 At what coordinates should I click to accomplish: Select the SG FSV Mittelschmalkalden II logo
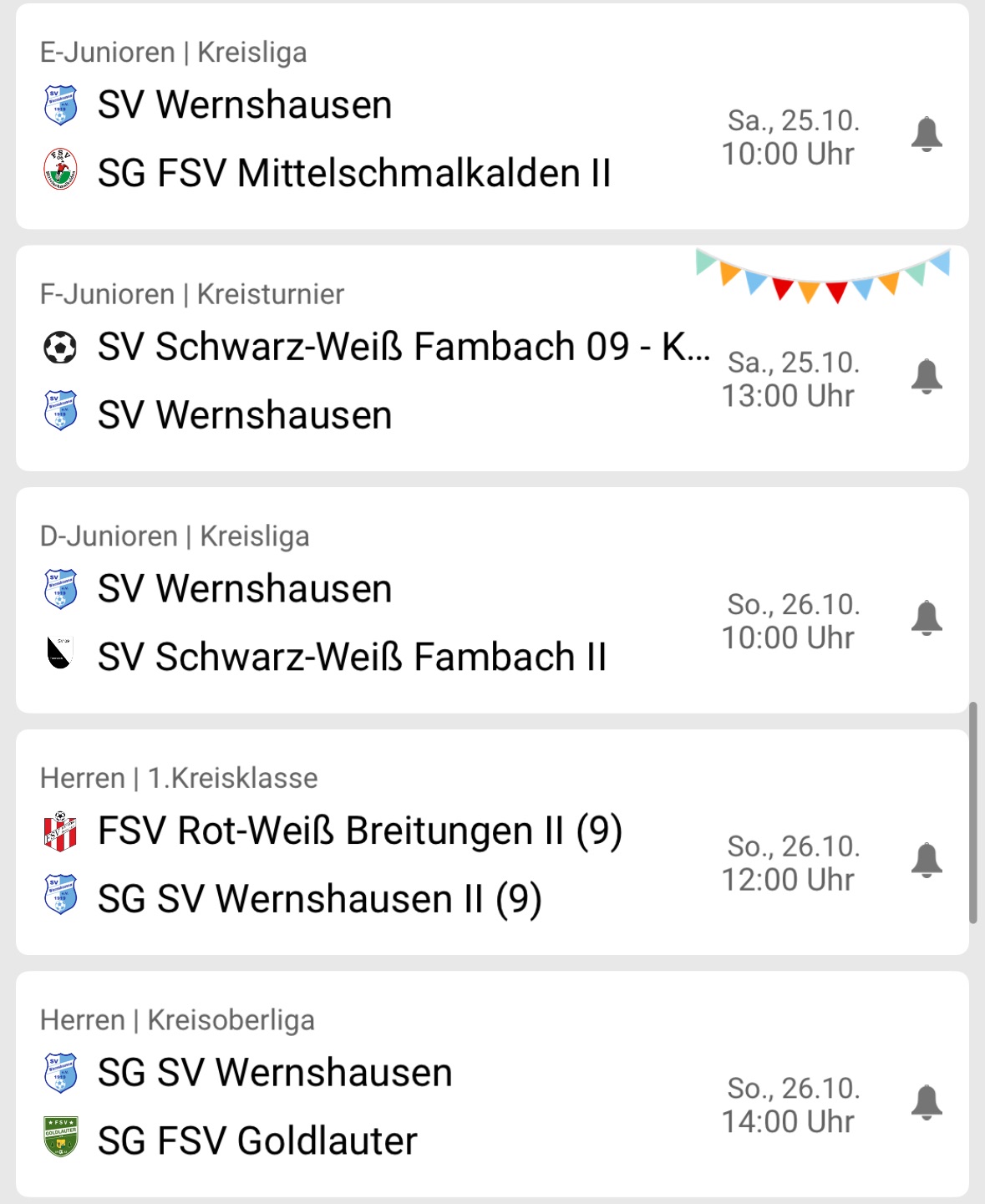(58, 171)
